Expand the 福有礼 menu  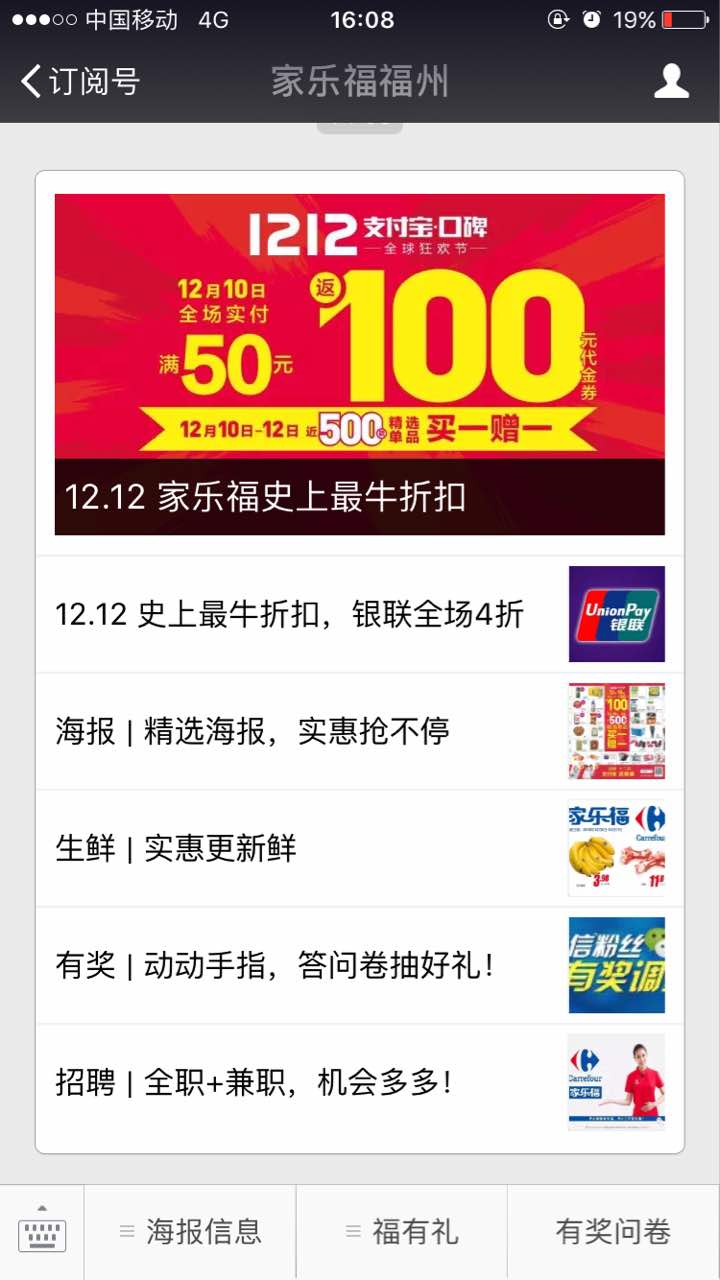[402, 1232]
